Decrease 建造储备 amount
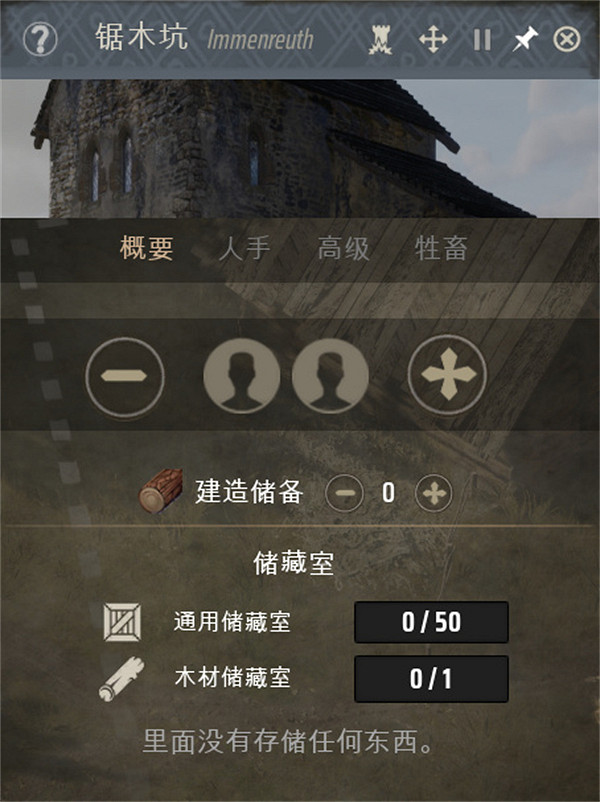Image resolution: width=600 pixels, height=802 pixels. [345, 493]
